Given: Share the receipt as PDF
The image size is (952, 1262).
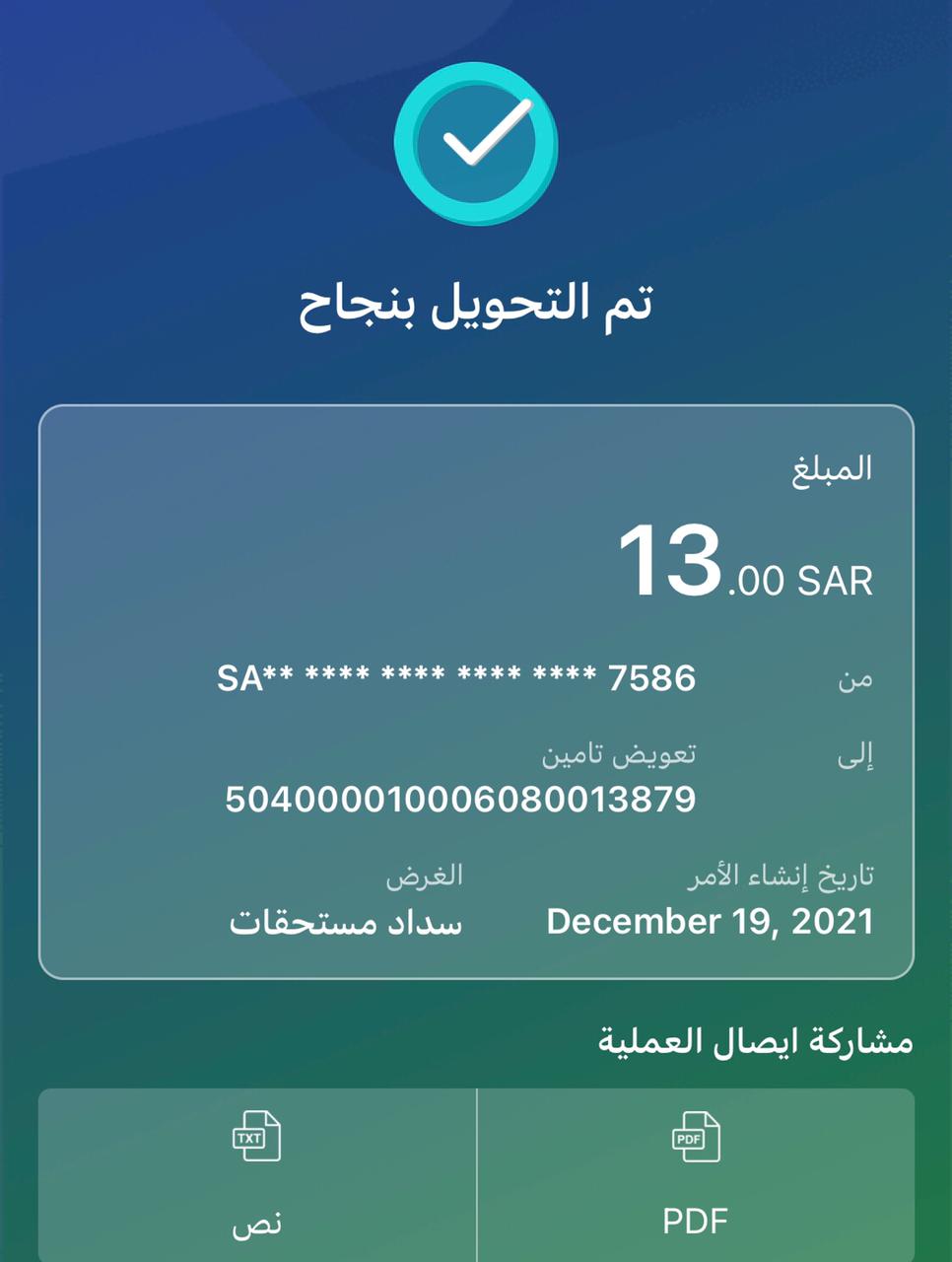Looking at the screenshot, I should 696,1173.
